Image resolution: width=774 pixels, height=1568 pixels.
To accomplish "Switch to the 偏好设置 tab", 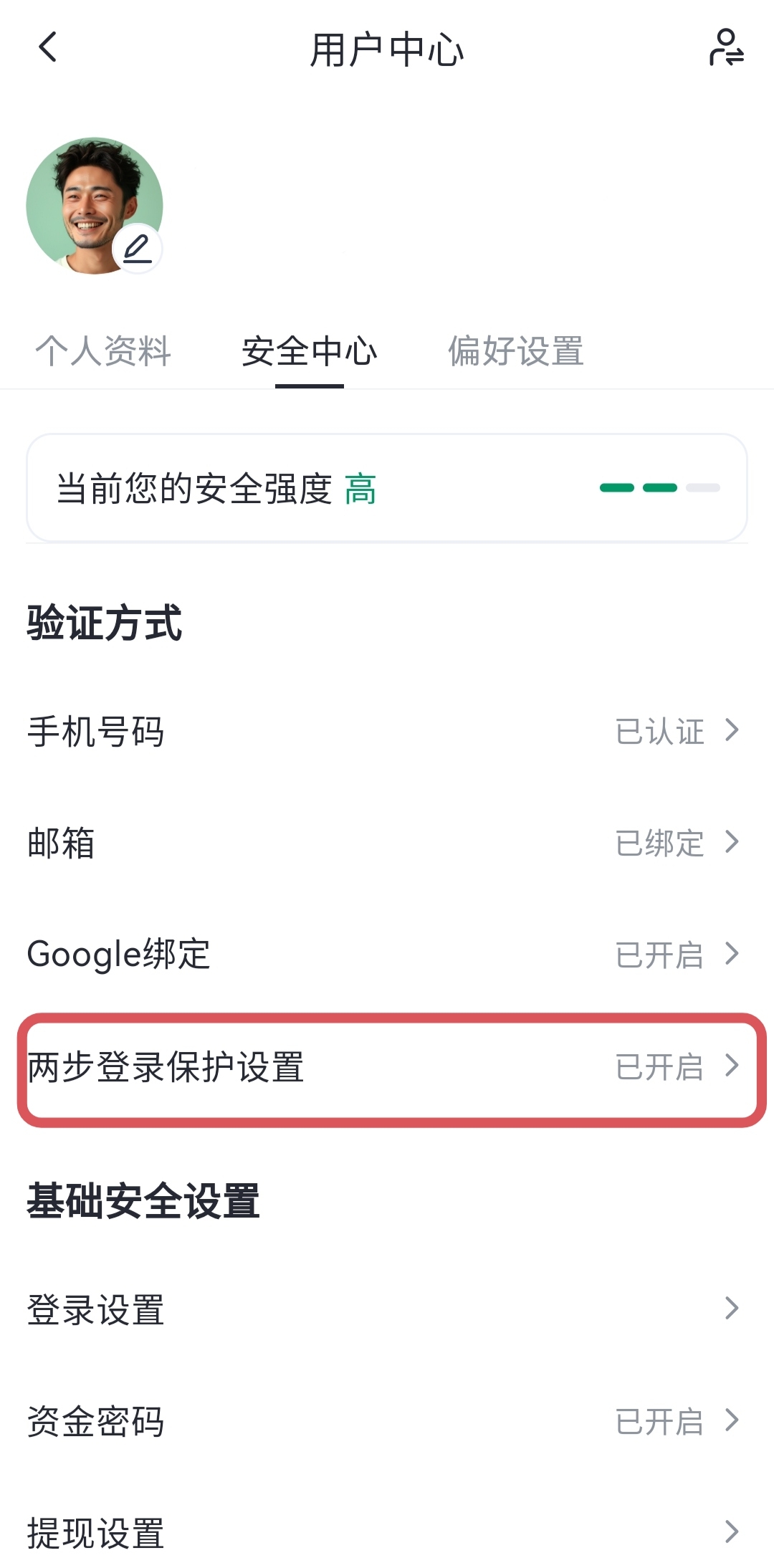I will coord(515,351).
